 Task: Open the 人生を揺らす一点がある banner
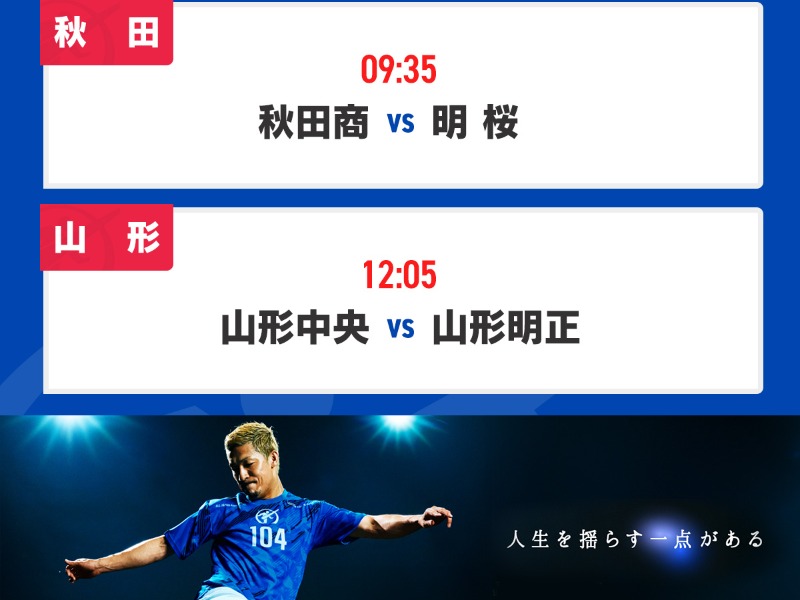click(400, 510)
